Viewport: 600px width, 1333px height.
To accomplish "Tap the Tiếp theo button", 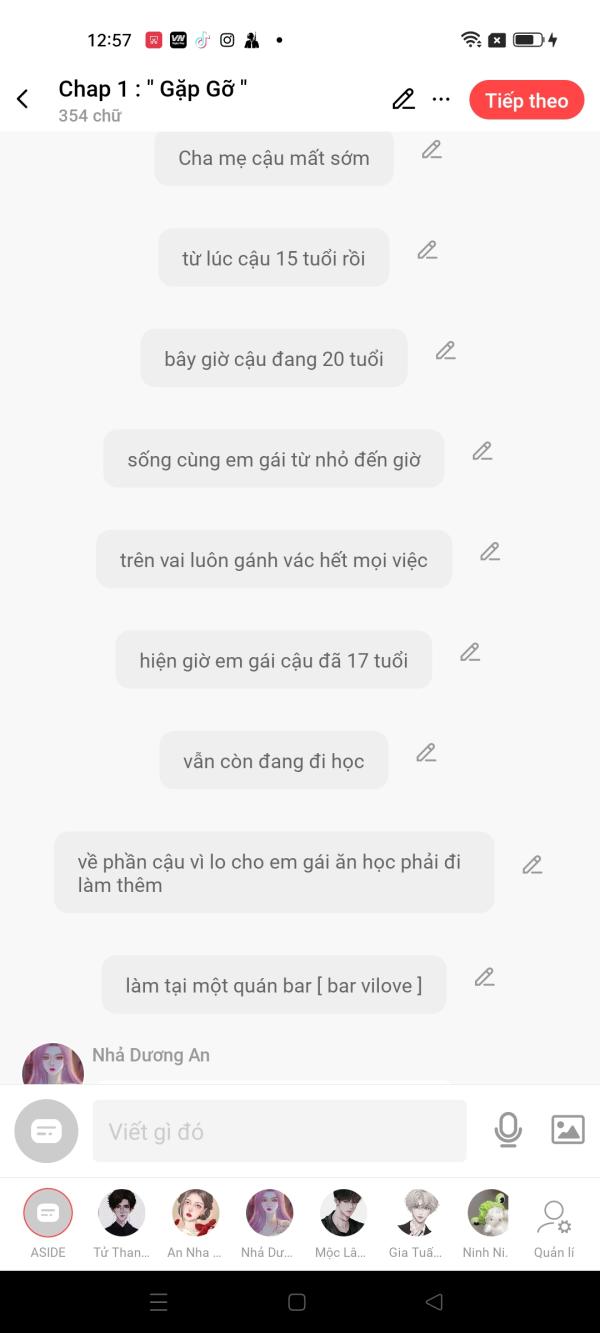I will point(526,100).
